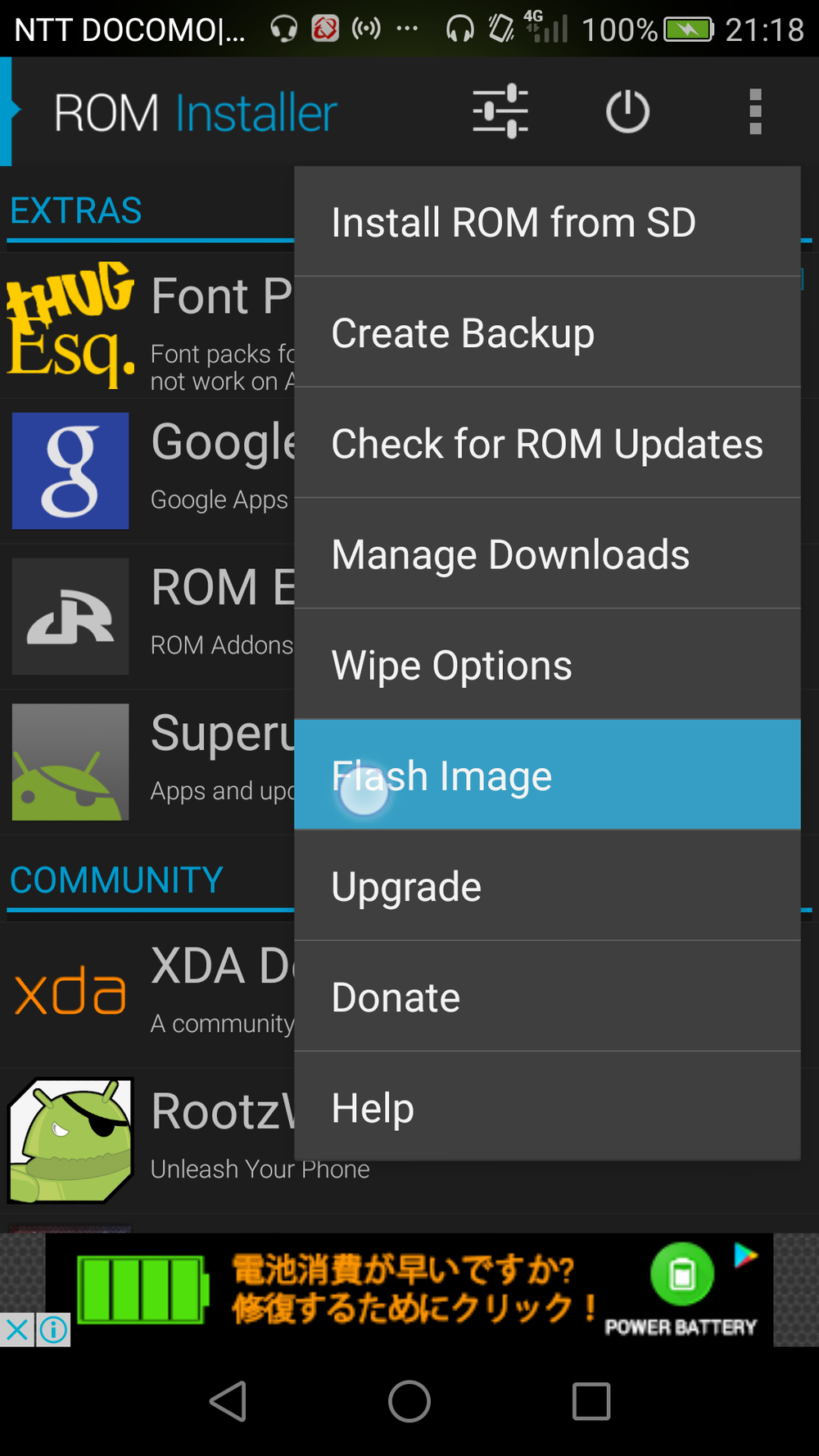Tap the power reboot icon

[627, 111]
